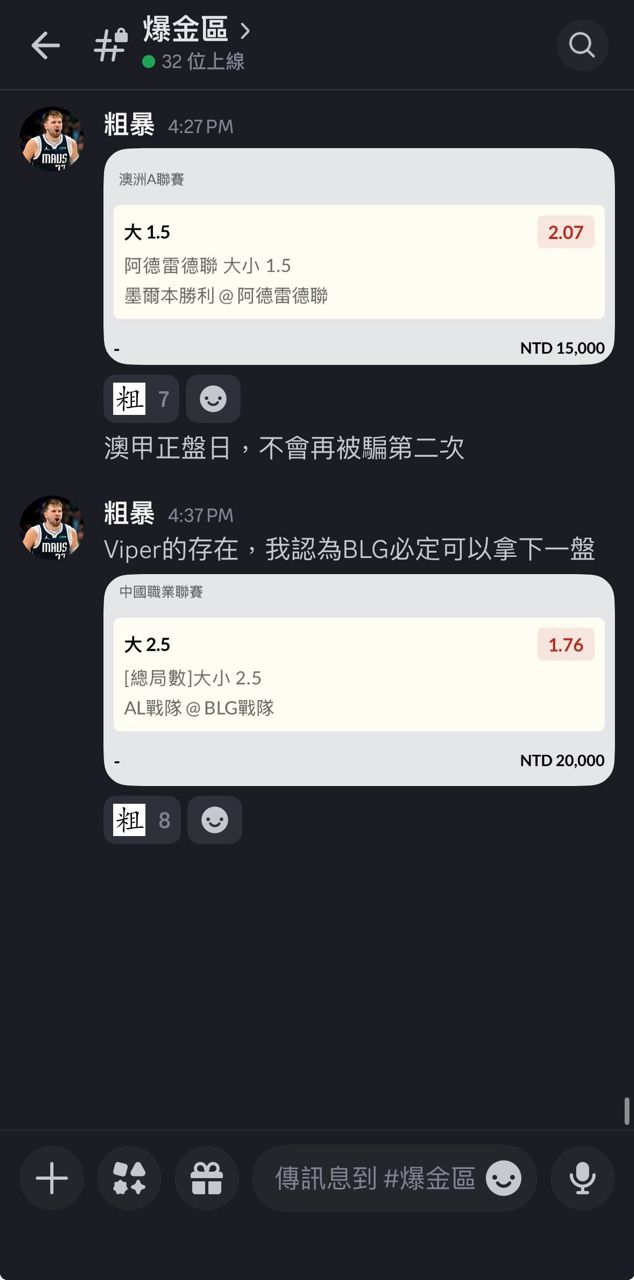View 粗暴's profile from the 4:37 PM avatar
The height and width of the screenshot is (1280, 634).
coord(52,527)
